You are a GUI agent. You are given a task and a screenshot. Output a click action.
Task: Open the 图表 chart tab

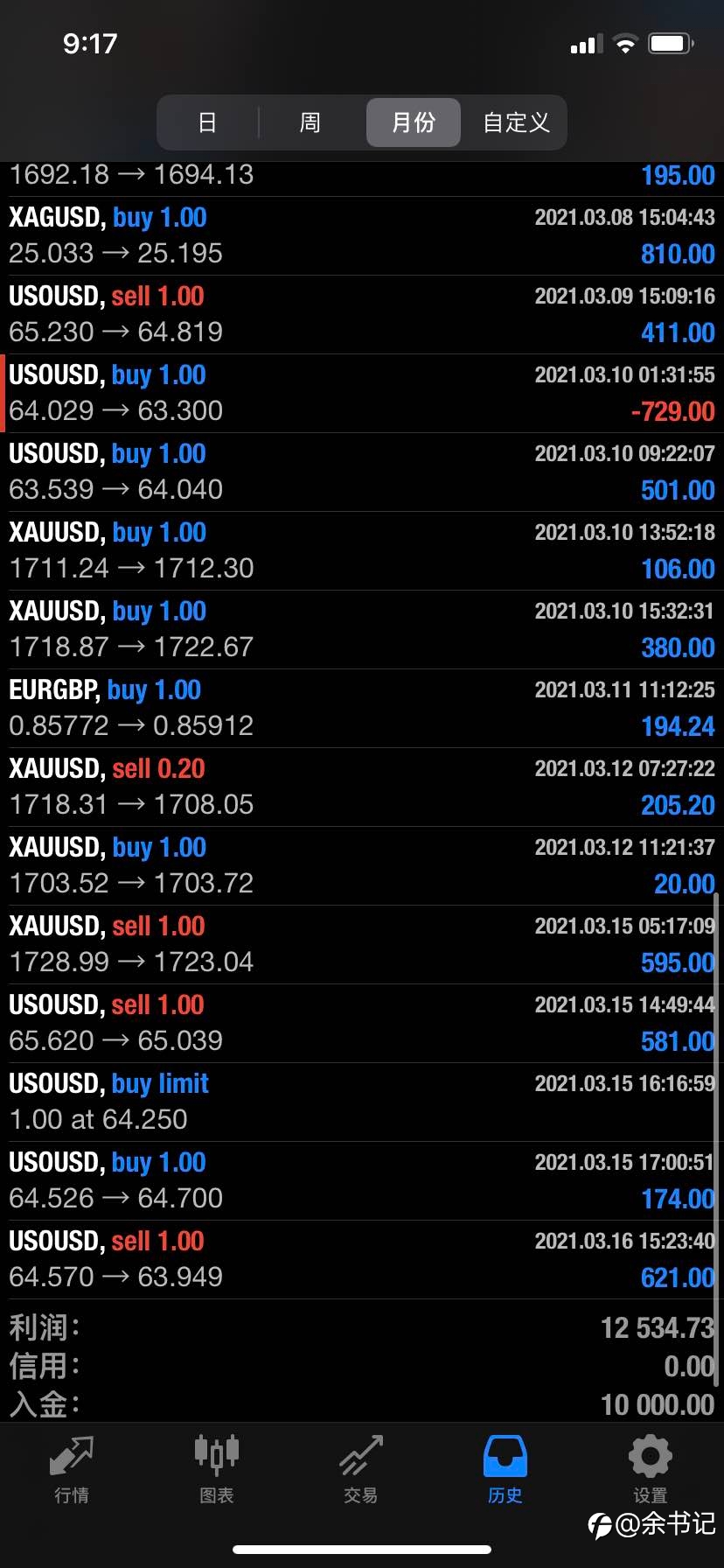point(216,1470)
